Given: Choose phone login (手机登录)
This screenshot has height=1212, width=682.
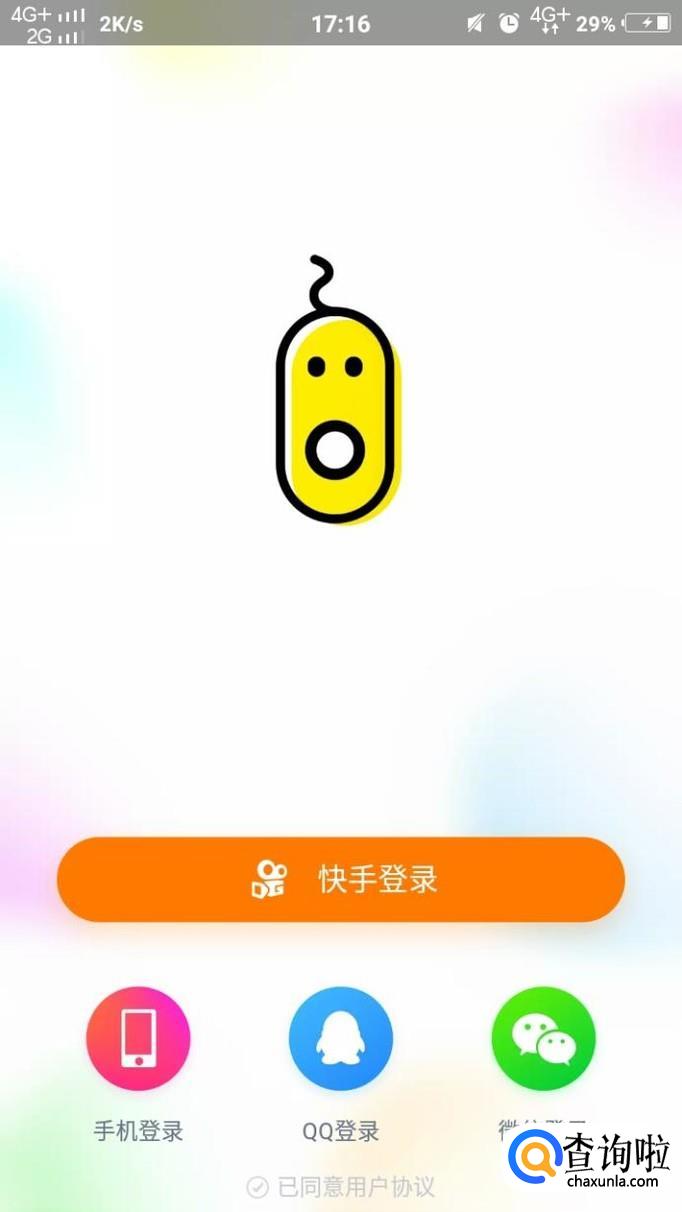Looking at the screenshot, I should [138, 1039].
